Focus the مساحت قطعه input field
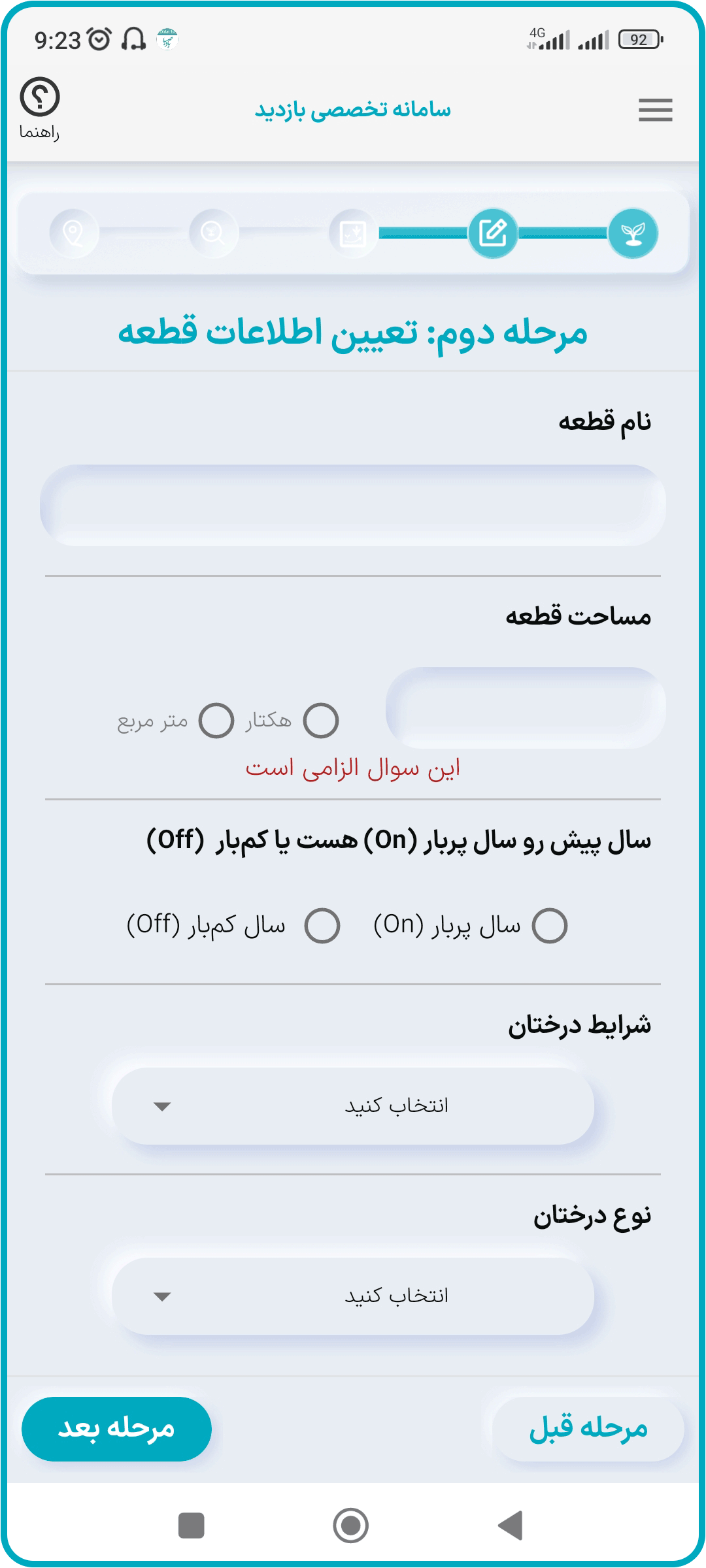This screenshot has height=1568, width=706. coord(526,708)
